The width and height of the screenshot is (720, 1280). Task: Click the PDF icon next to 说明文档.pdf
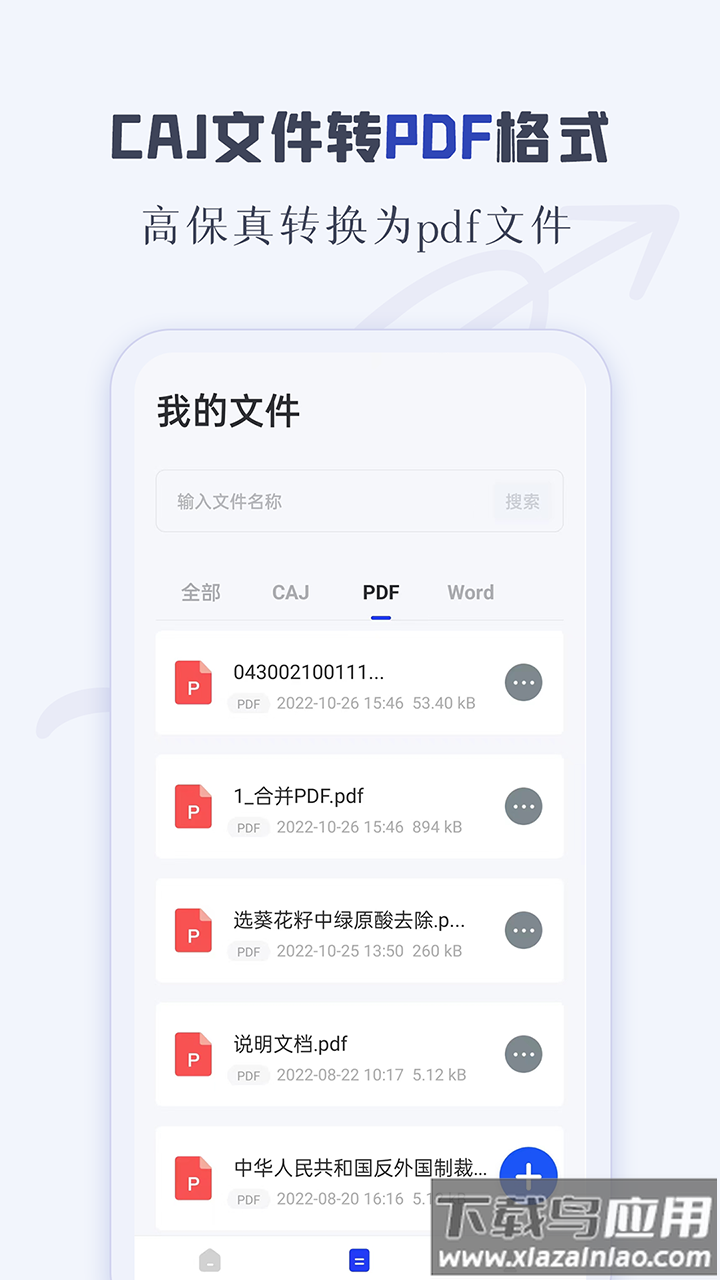click(x=193, y=1054)
